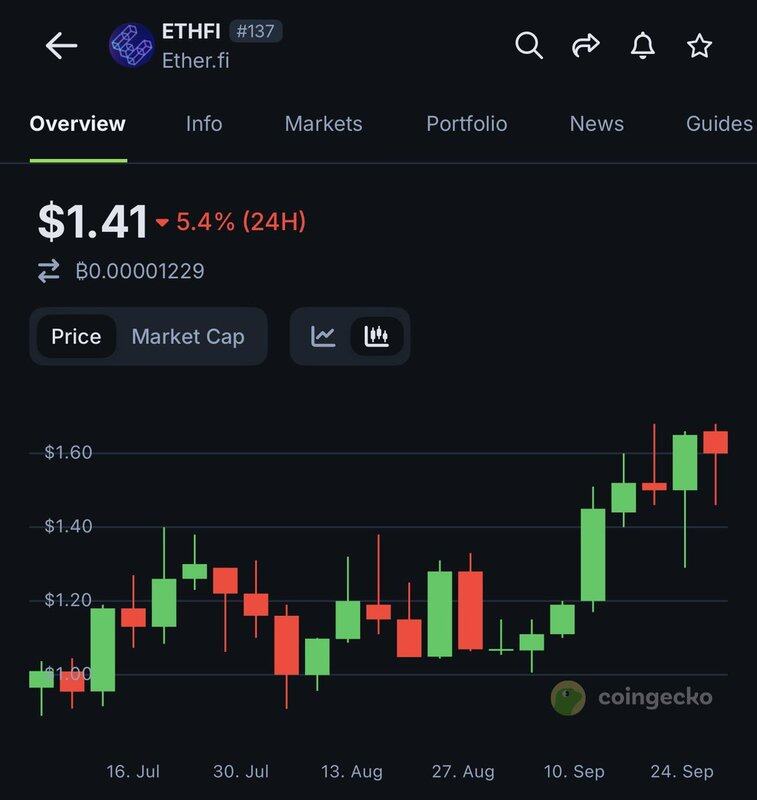This screenshot has height=800, width=757.
Task: Select the Price chart option
Action: (76, 336)
